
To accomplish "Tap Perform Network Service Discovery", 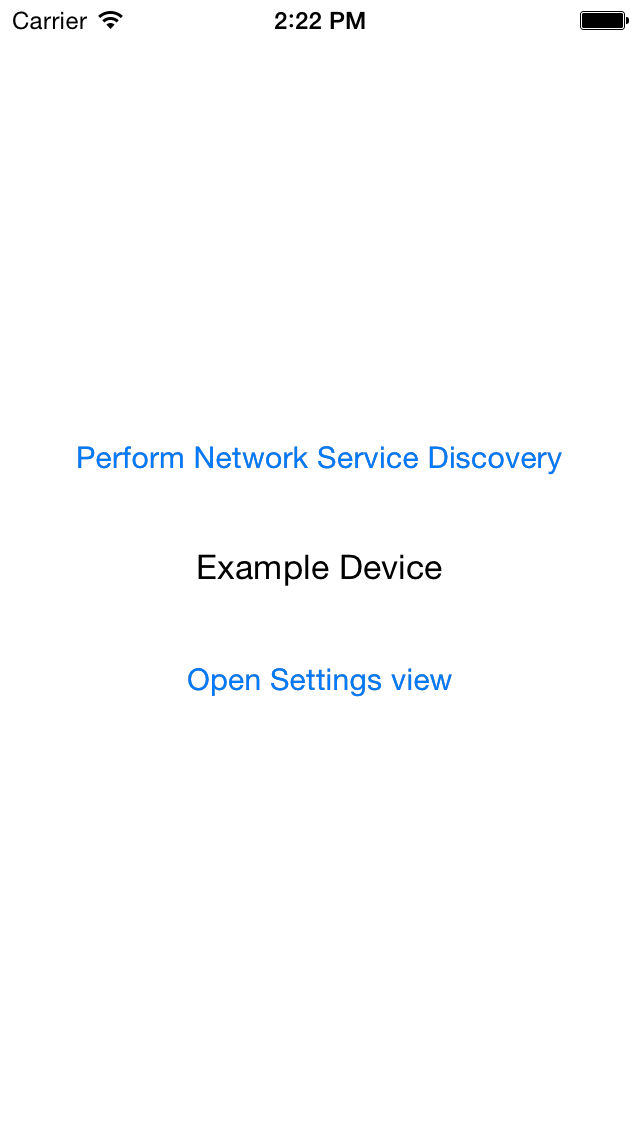I will pyautogui.click(x=319, y=458).
